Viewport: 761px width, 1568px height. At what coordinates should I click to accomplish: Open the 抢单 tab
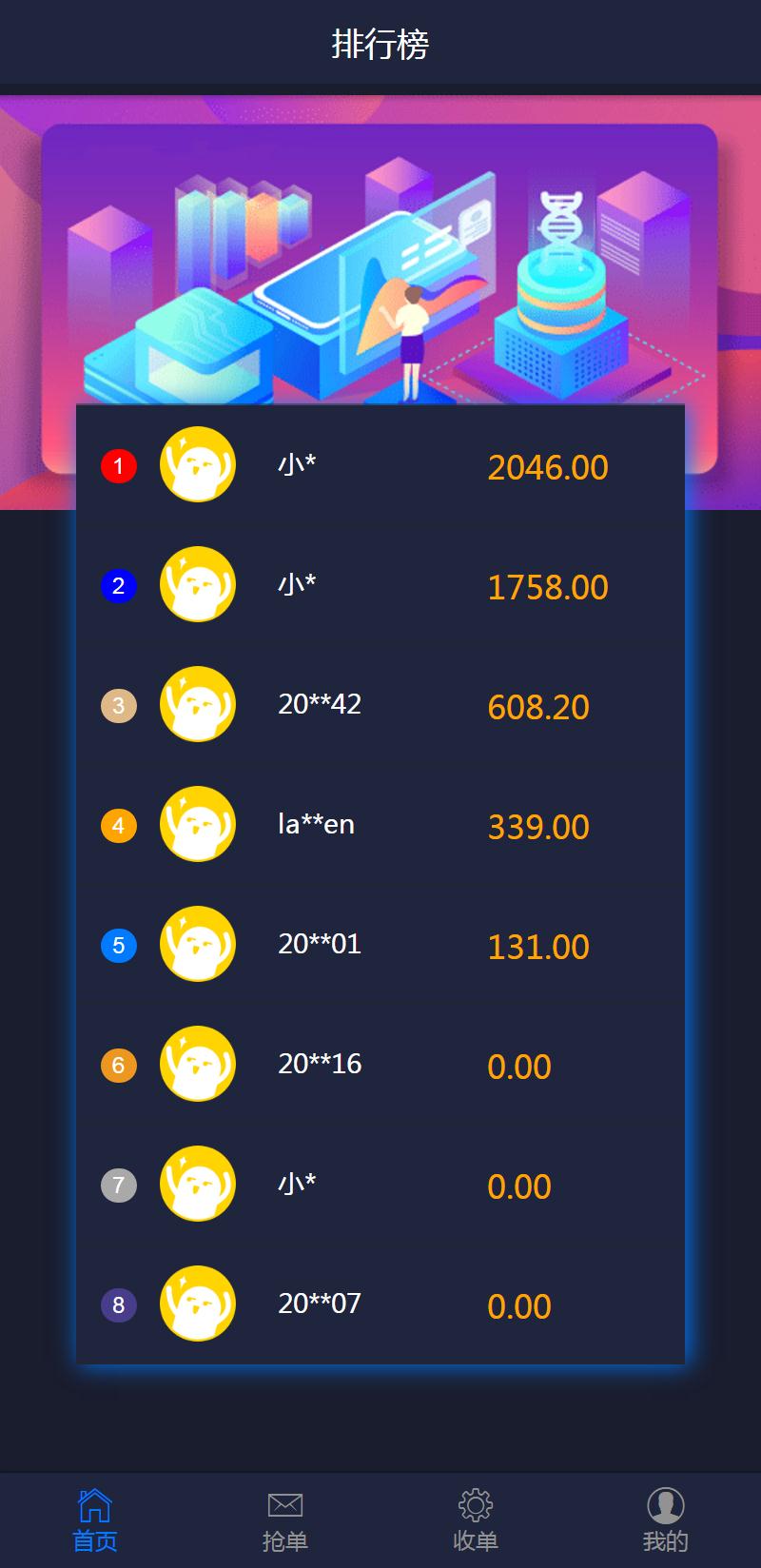coord(285,1519)
